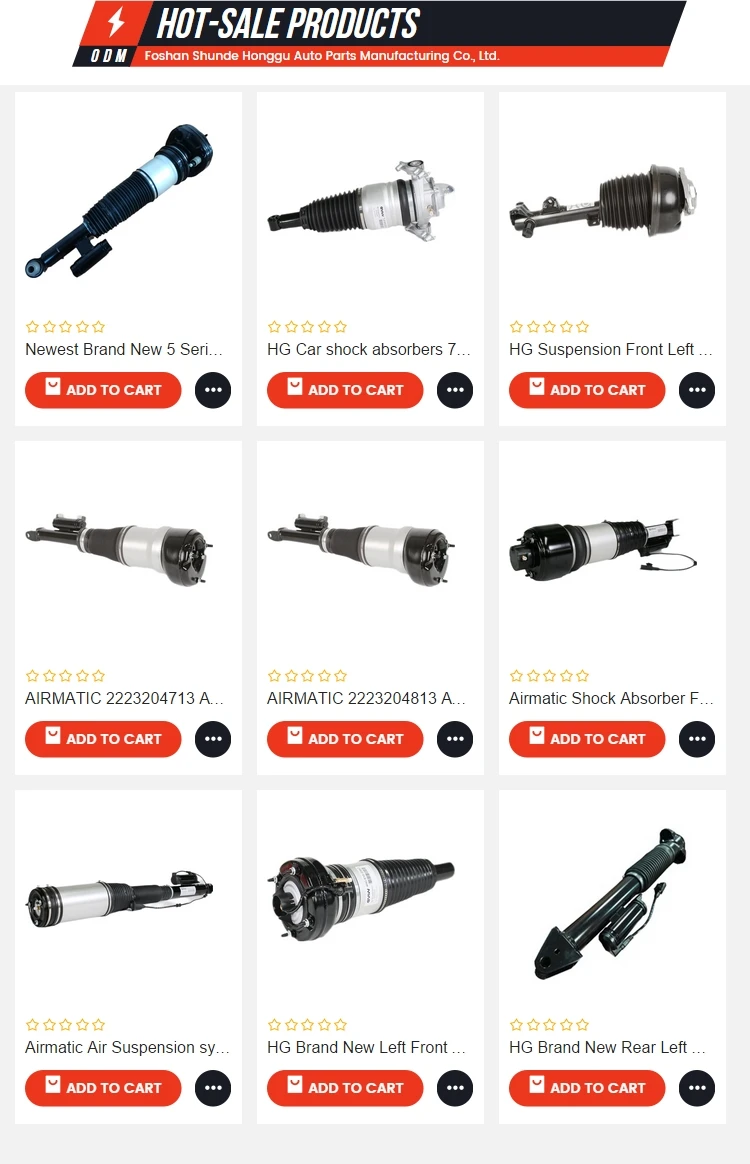
Task: Click ellipsis icon beside HG Car shock absorbers
Action: coord(454,390)
